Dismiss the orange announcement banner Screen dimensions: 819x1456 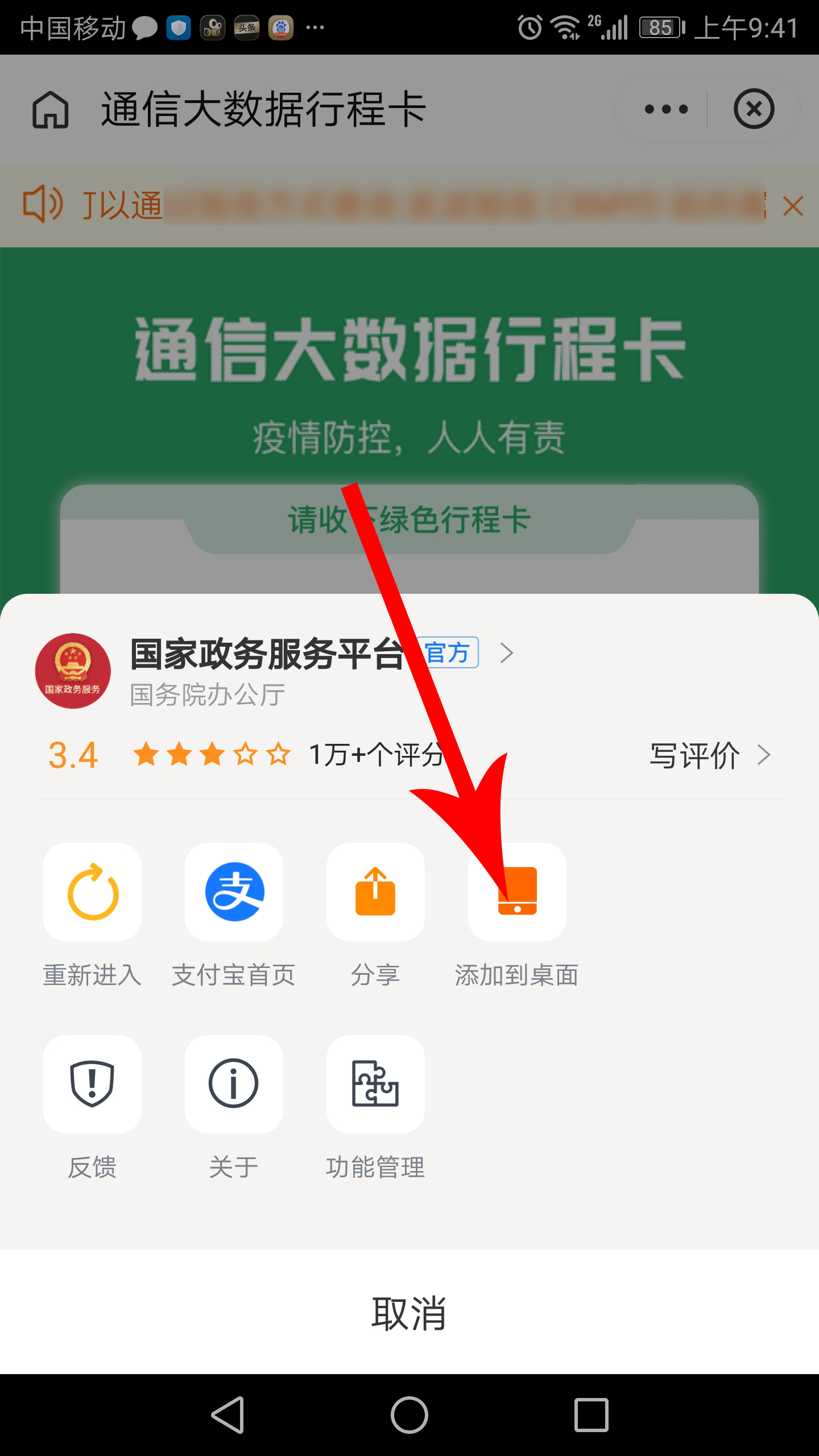(793, 206)
